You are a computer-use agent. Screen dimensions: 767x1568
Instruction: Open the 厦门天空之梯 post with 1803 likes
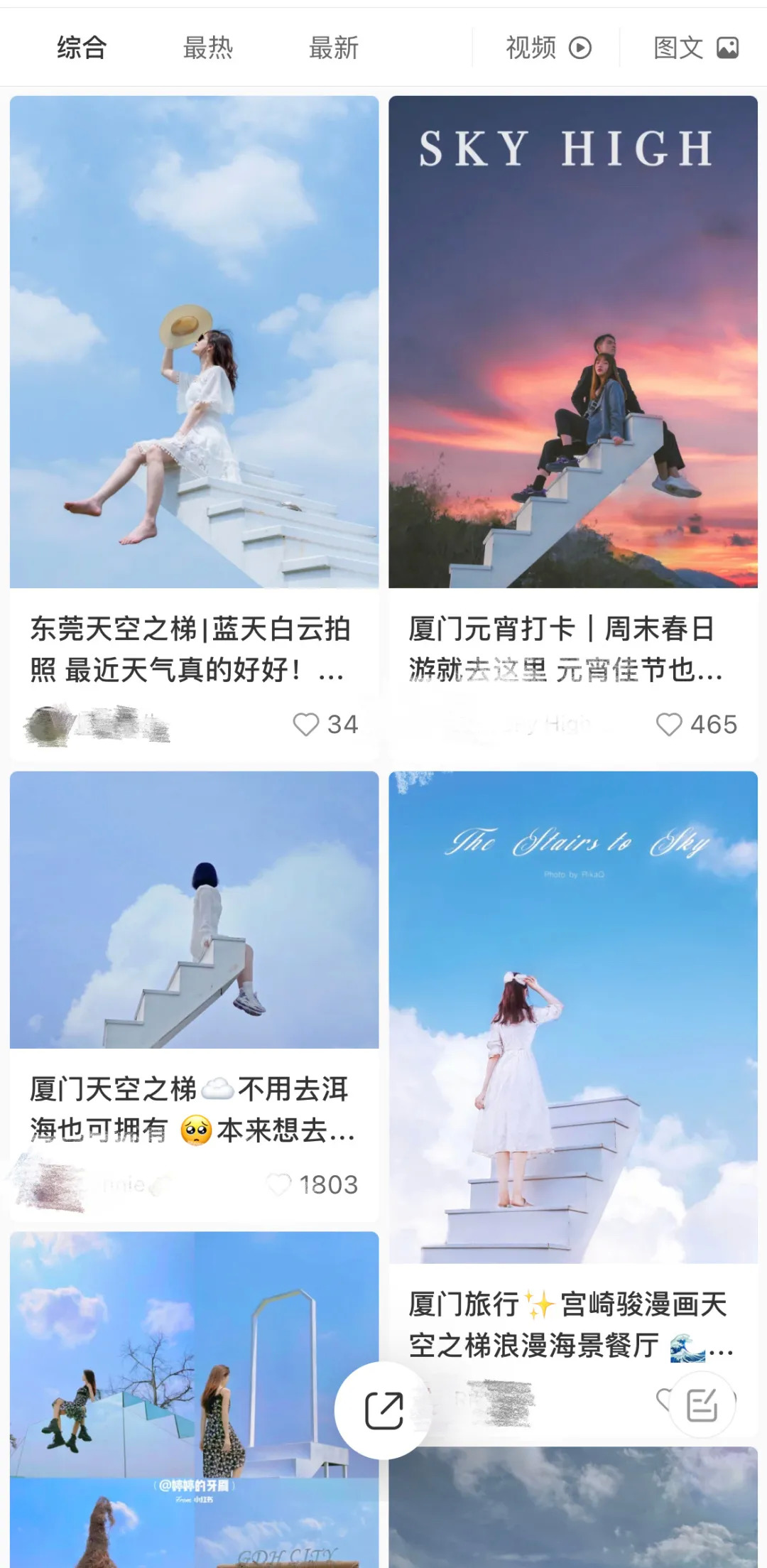pos(194,909)
